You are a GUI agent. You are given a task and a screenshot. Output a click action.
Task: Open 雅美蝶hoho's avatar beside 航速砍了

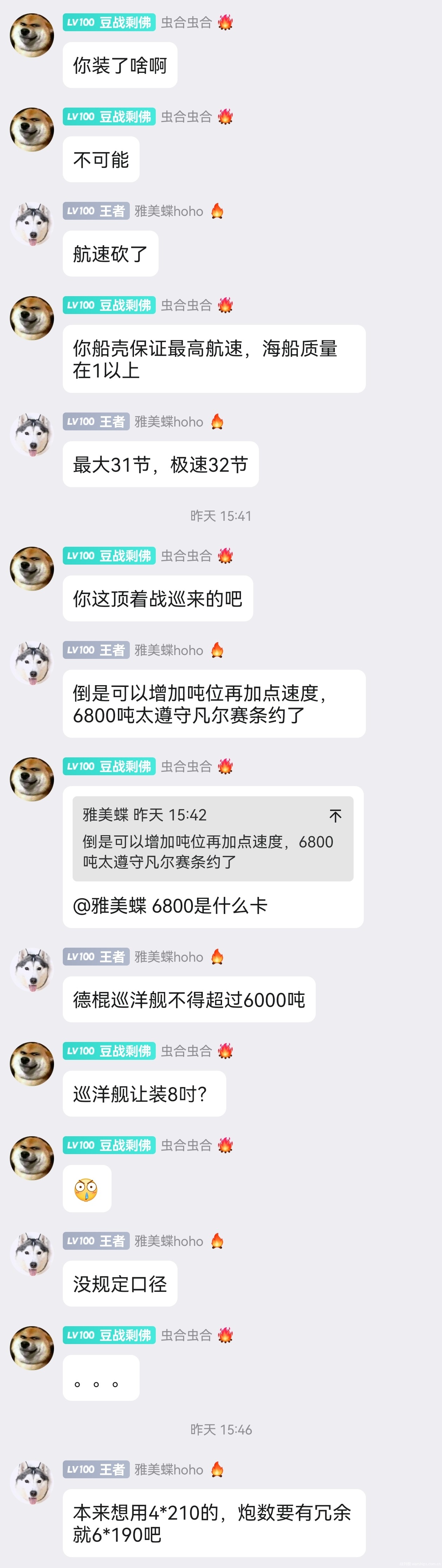tap(32, 225)
